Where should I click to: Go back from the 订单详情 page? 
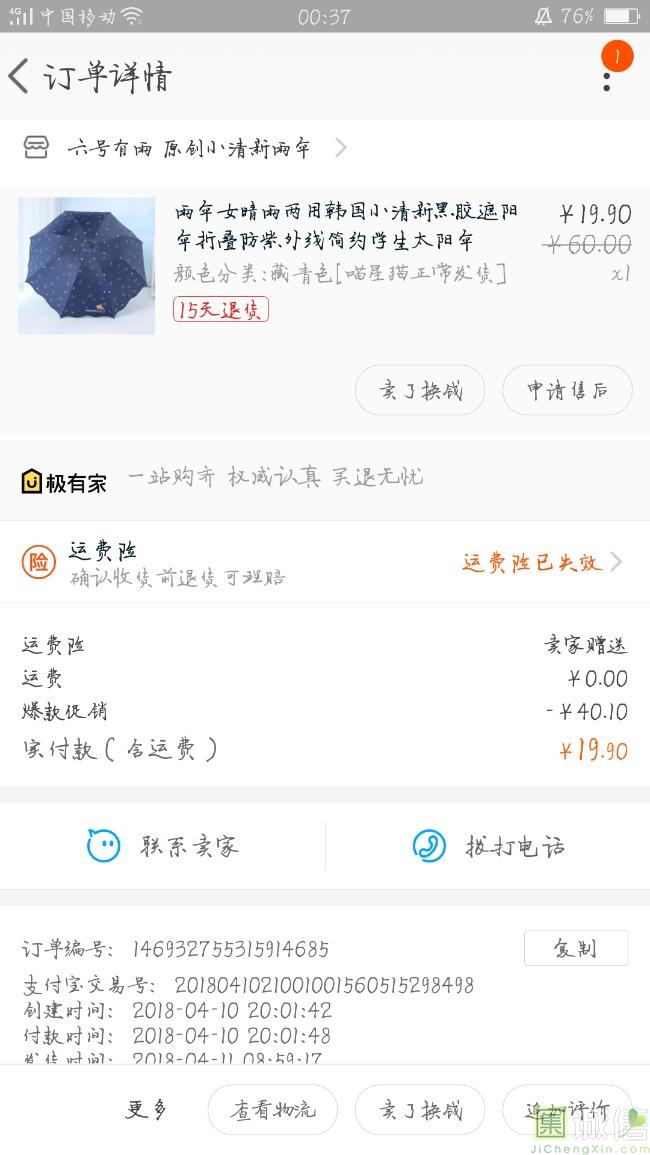click(20, 77)
